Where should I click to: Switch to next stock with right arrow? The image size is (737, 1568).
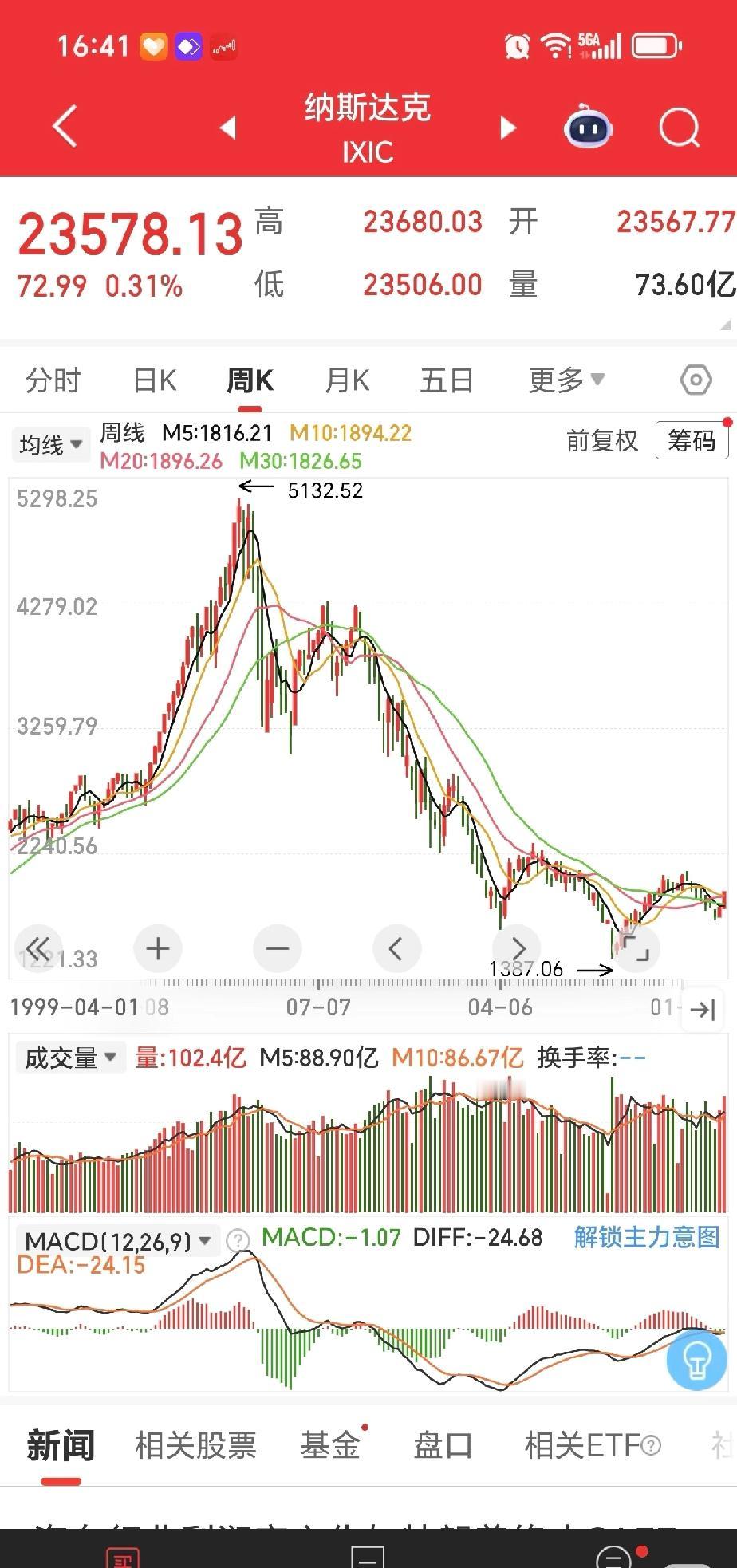point(508,128)
